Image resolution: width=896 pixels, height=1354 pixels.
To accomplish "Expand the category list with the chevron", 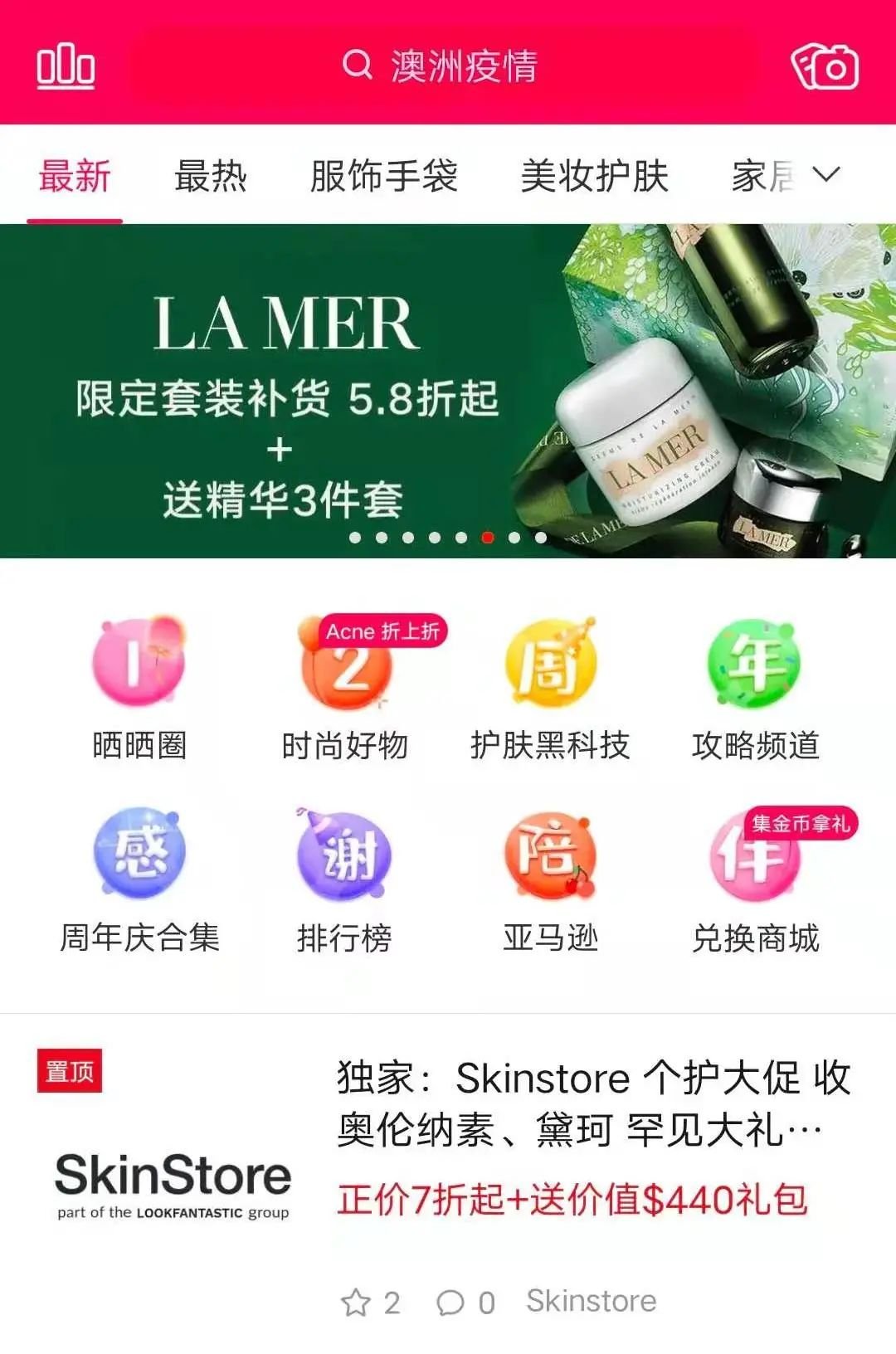I will (826, 174).
